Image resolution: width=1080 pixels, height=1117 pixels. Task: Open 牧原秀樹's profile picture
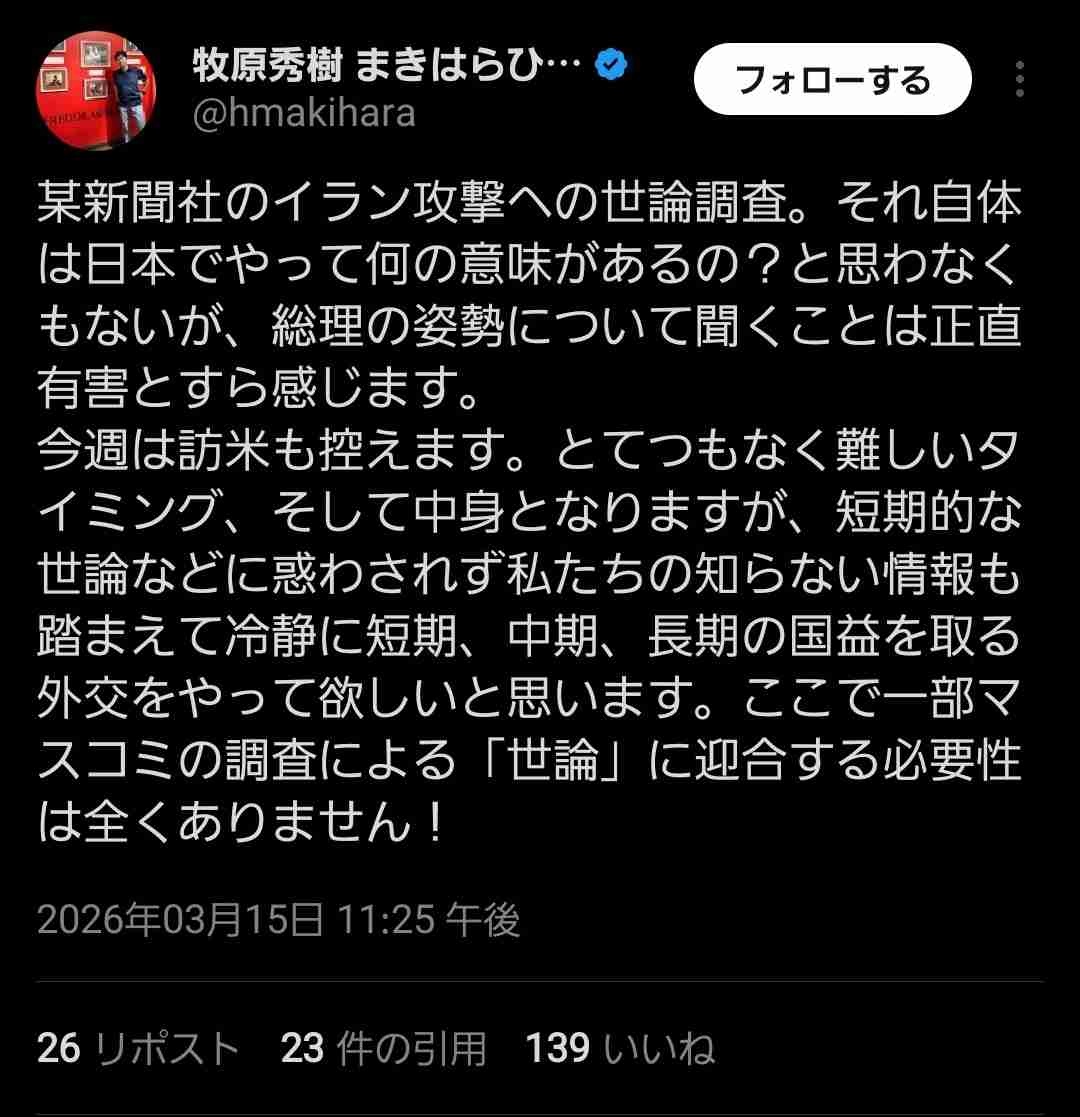coord(97,90)
